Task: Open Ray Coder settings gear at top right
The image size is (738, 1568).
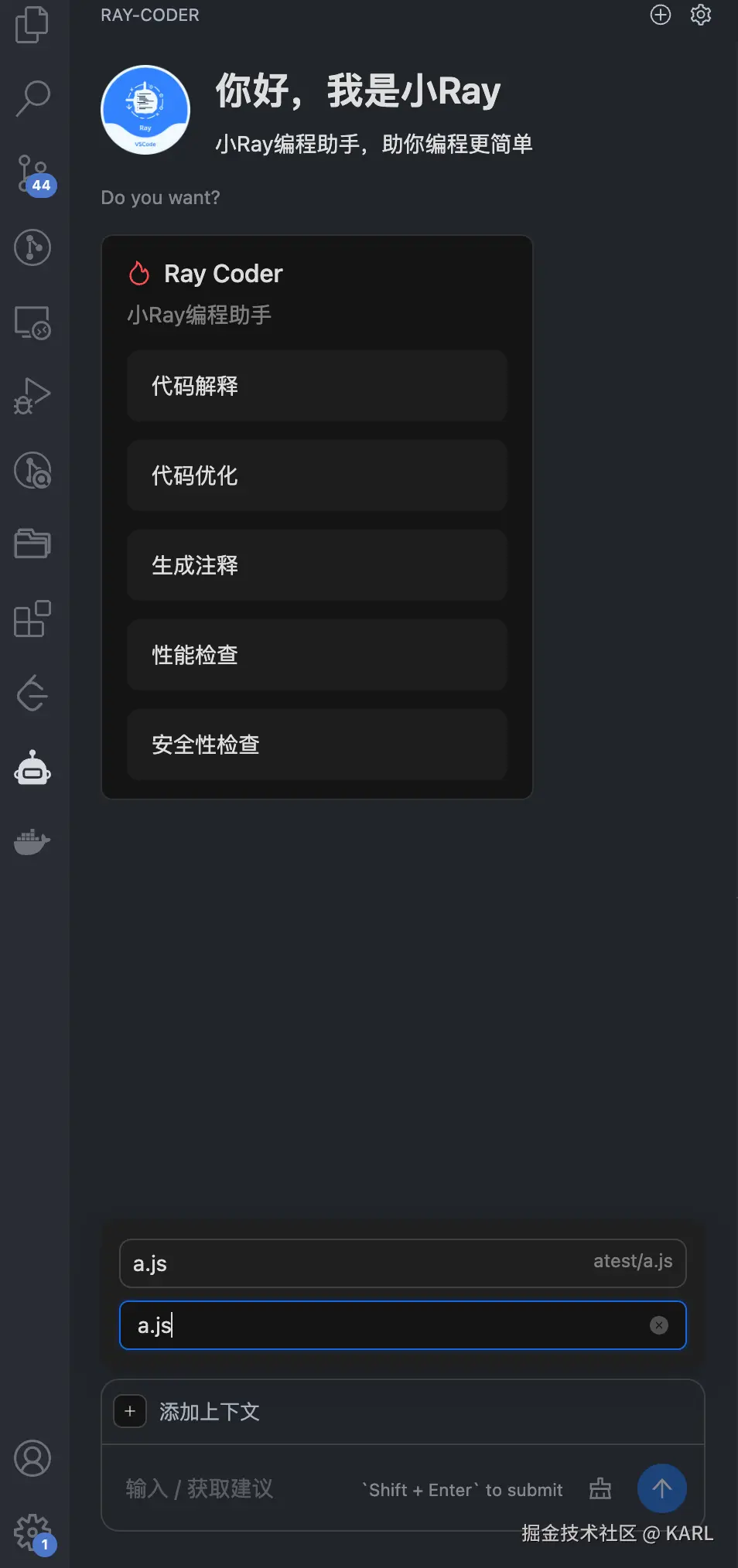Action: (x=700, y=15)
